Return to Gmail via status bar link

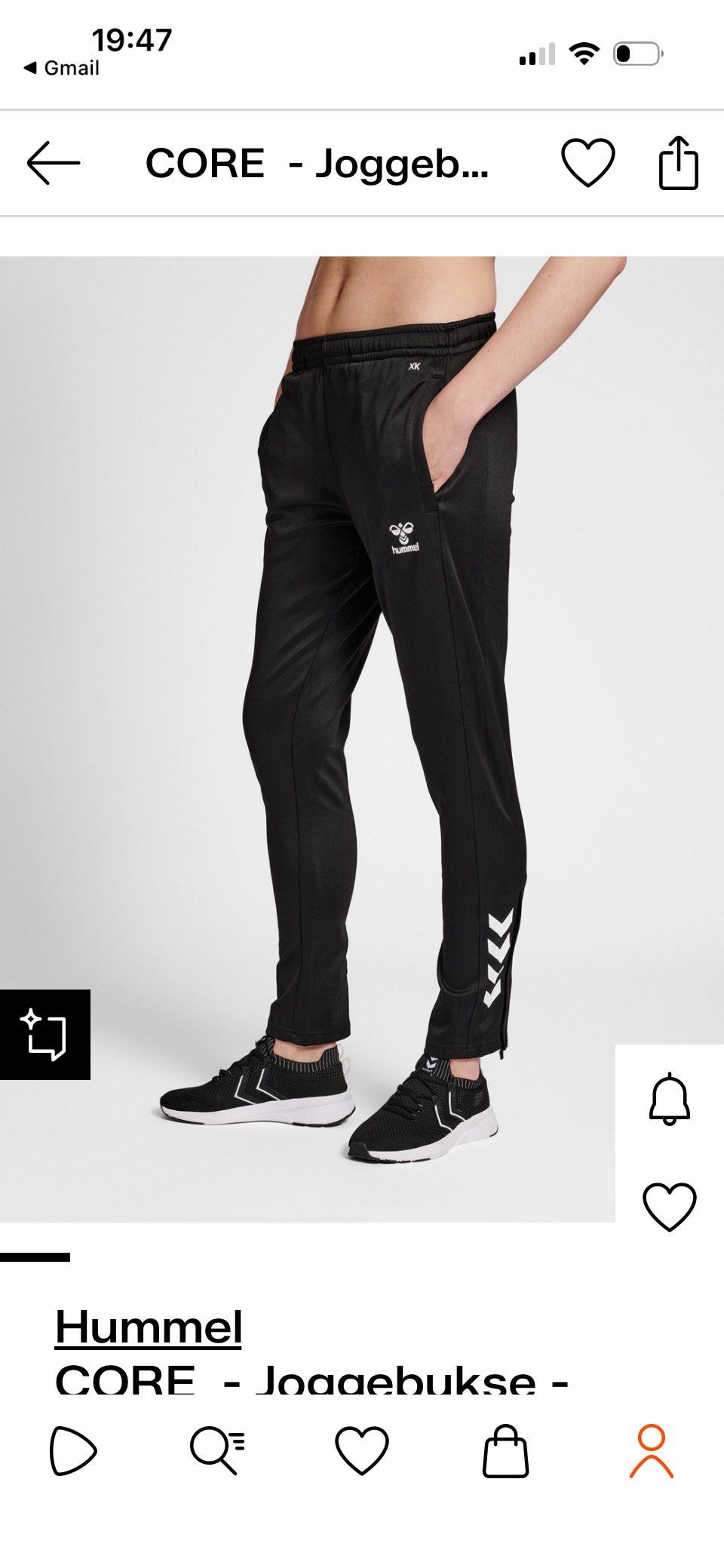[62, 68]
